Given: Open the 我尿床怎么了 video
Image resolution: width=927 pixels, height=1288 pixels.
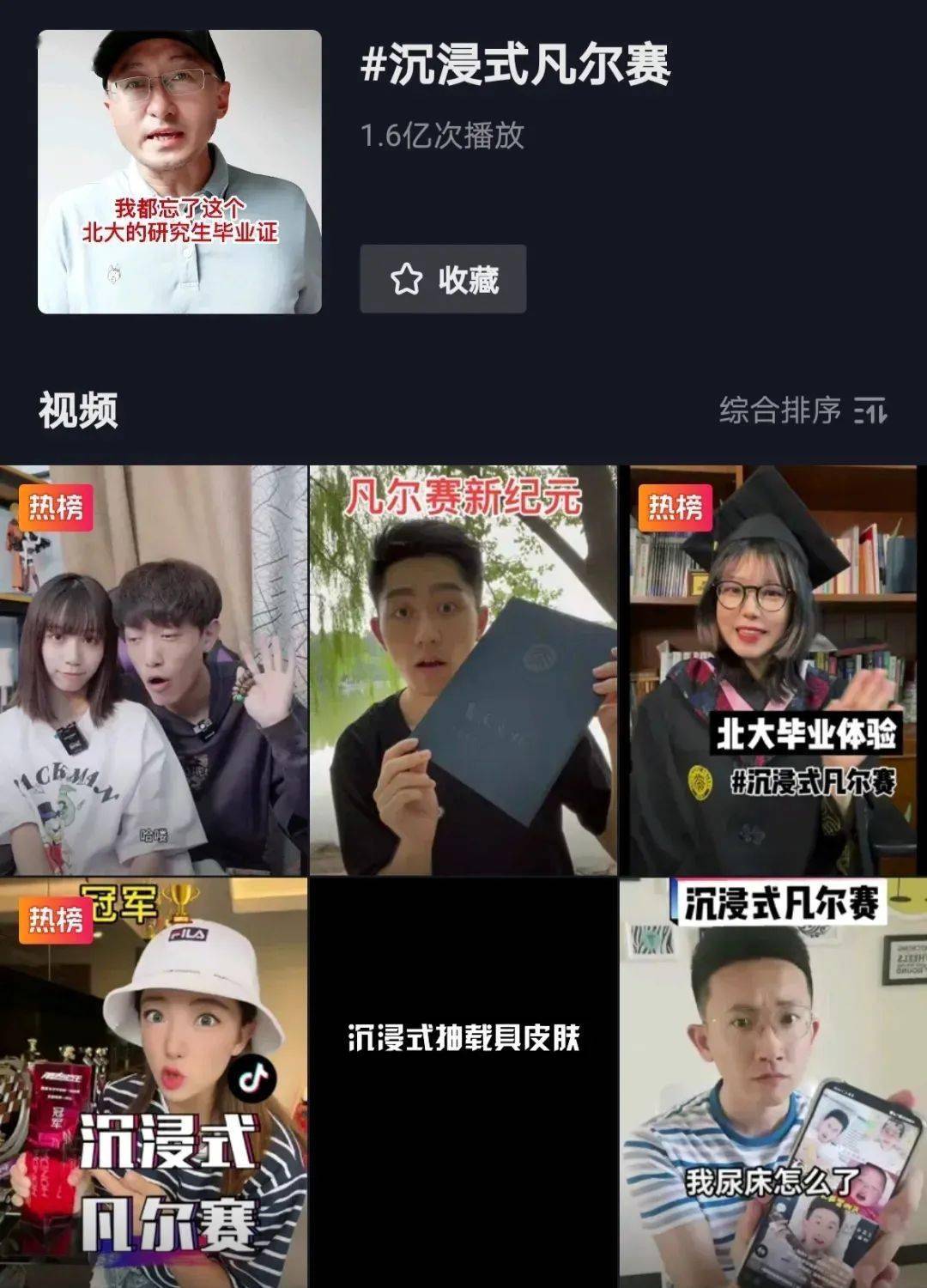Looking at the screenshot, I should tap(772, 1082).
